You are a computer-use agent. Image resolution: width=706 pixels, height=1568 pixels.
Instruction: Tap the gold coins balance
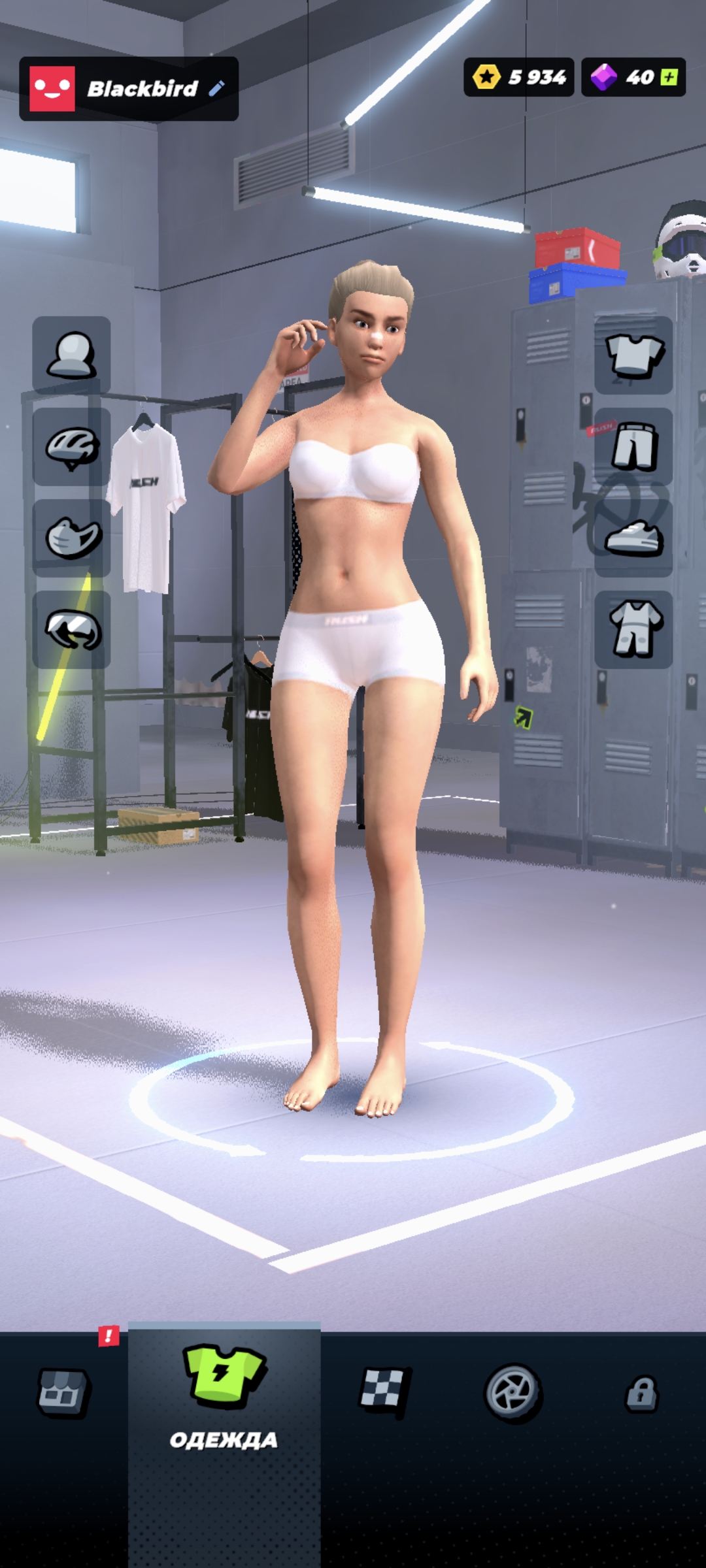(x=519, y=77)
